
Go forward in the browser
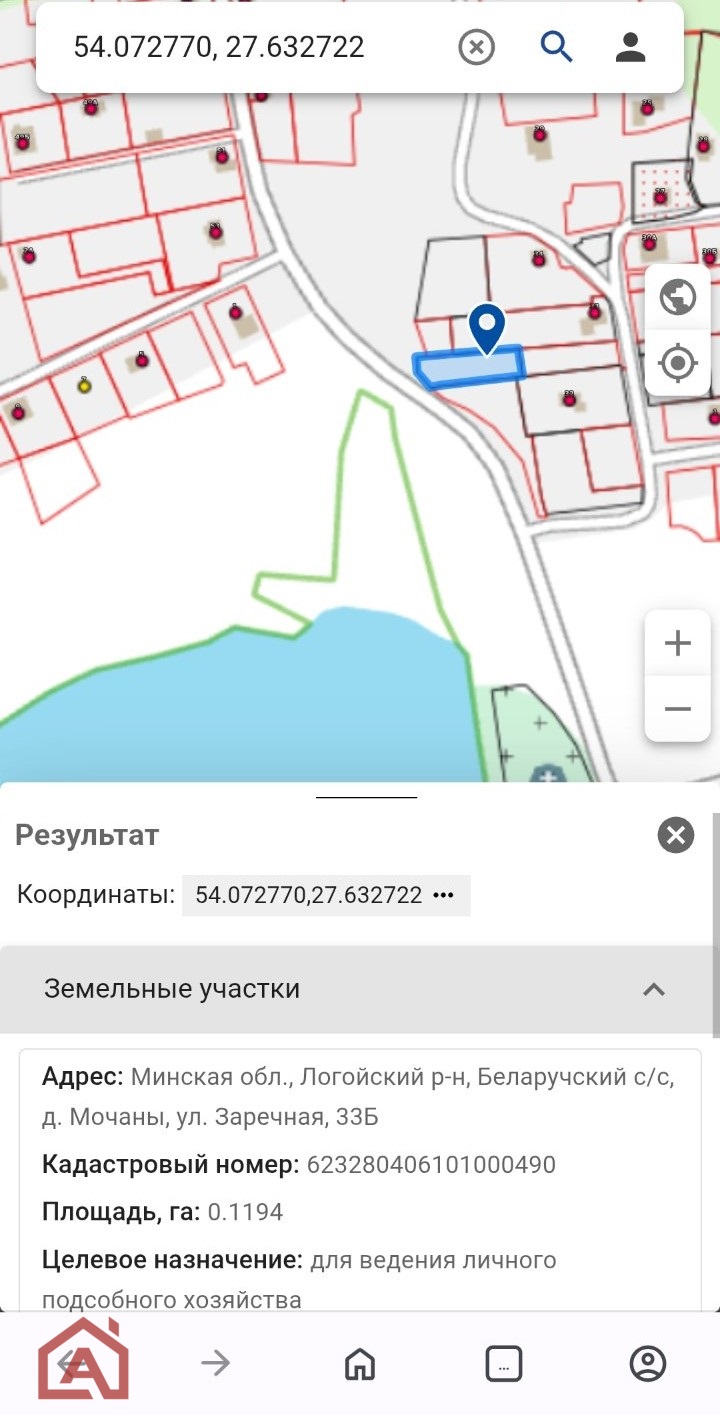point(215,1362)
